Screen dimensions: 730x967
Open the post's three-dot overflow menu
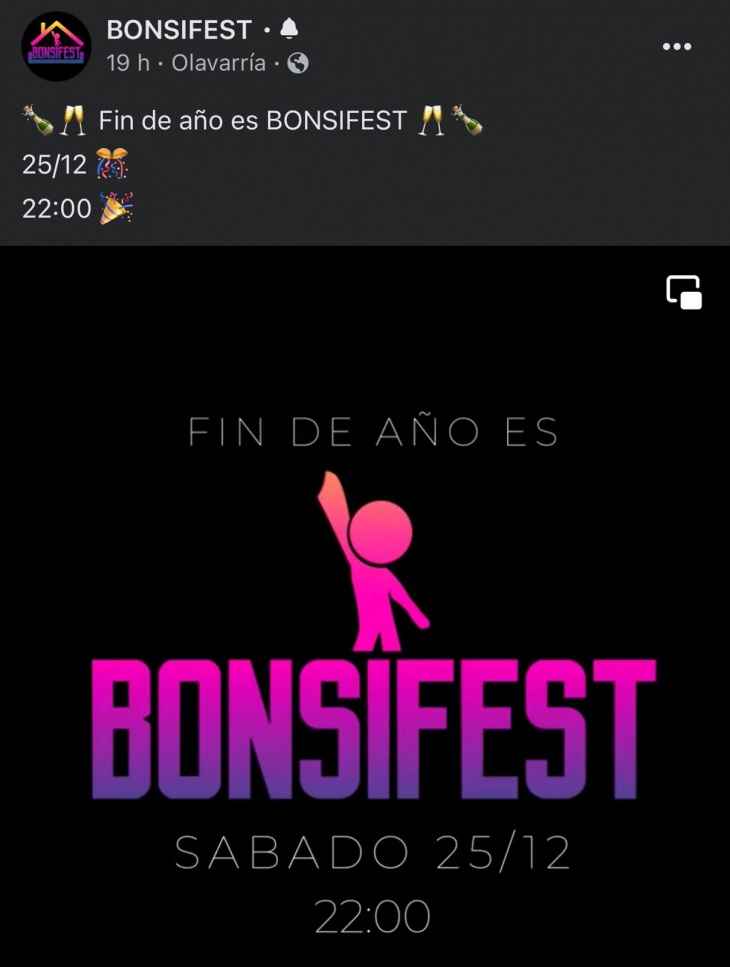677,46
